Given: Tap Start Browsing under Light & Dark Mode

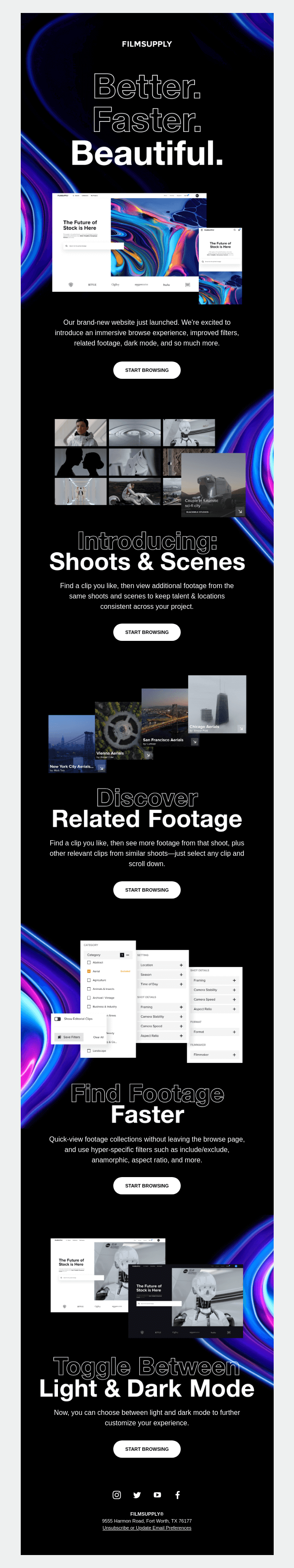Looking at the screenshot, I should [x=147, y=1450].
